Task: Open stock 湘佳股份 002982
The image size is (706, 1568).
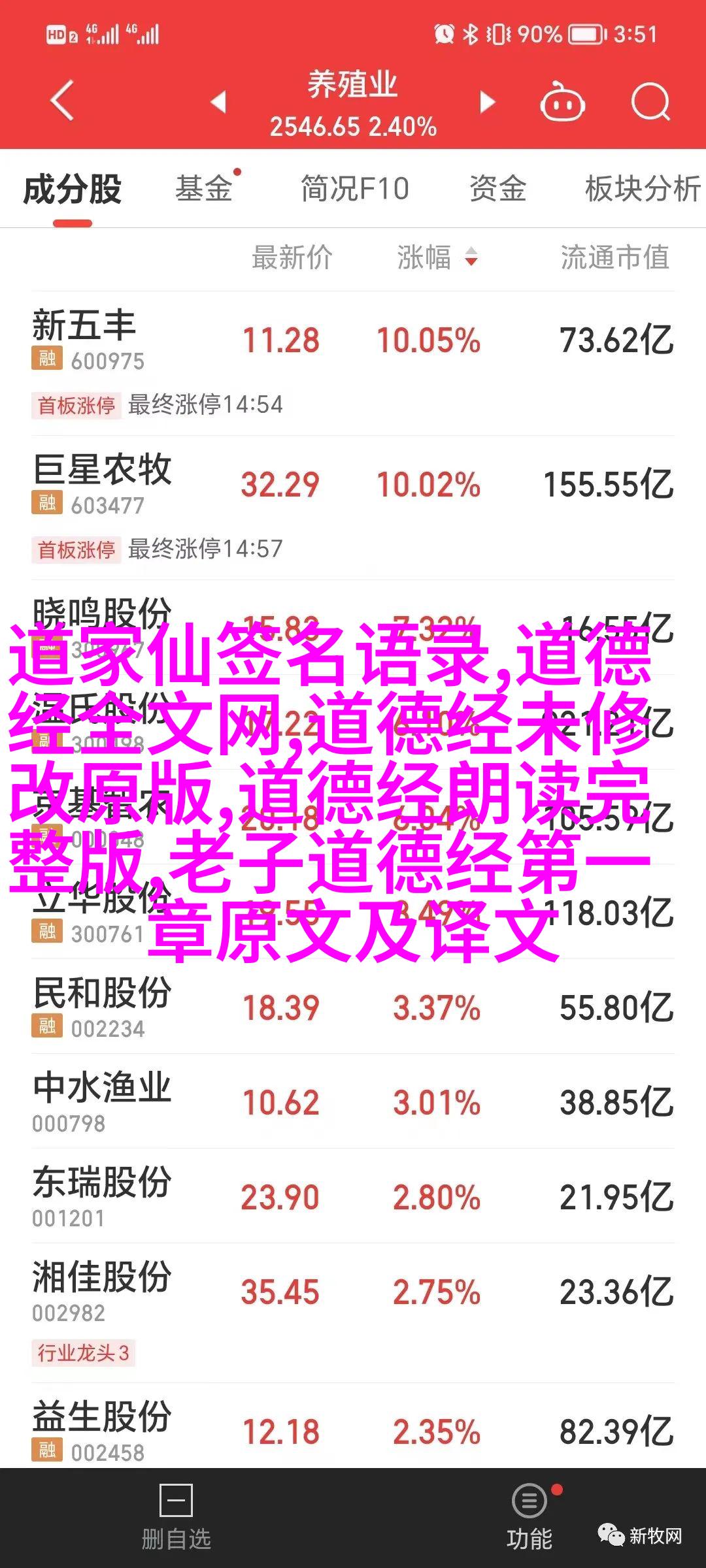Action: point(353,1313)
